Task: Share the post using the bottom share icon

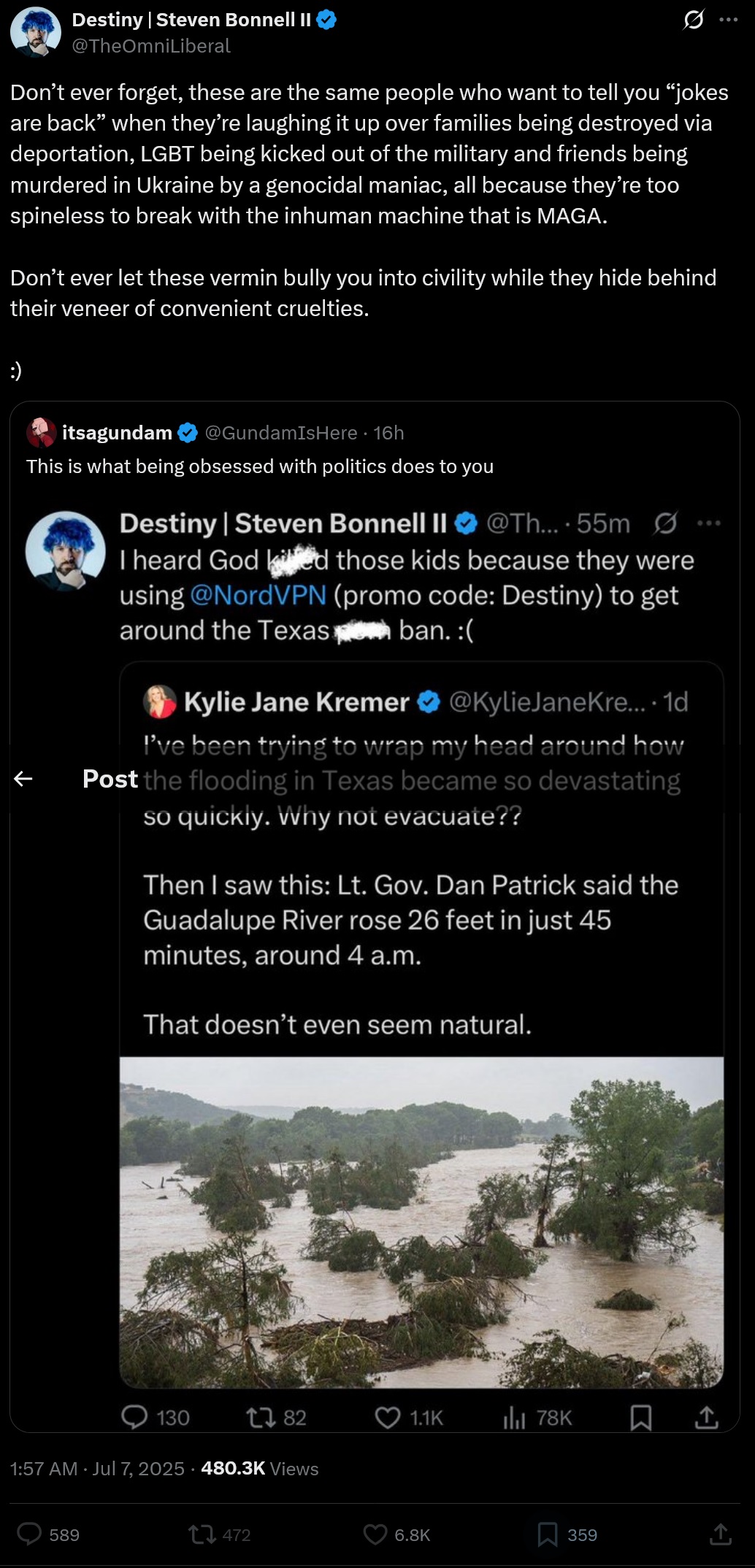Action: [x=720, y=1534]
